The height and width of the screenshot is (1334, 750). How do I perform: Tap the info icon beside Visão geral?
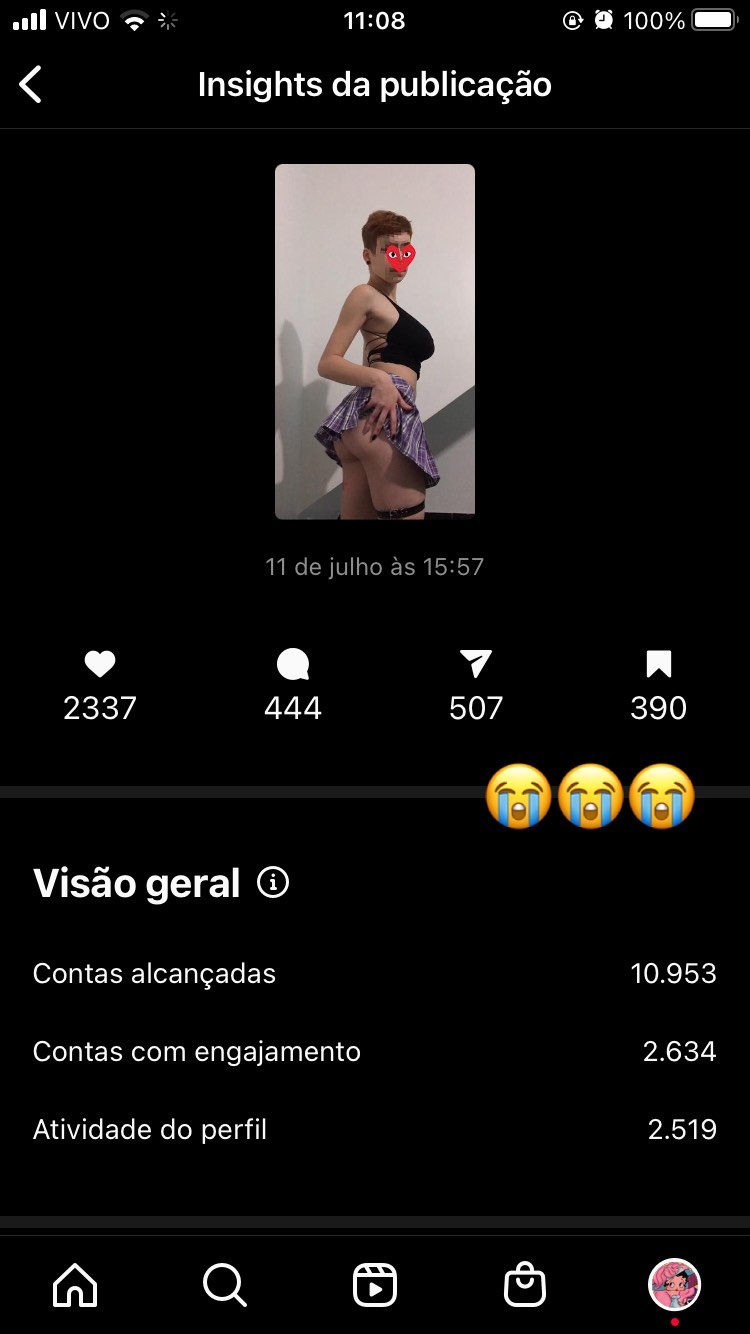(273, 883)
